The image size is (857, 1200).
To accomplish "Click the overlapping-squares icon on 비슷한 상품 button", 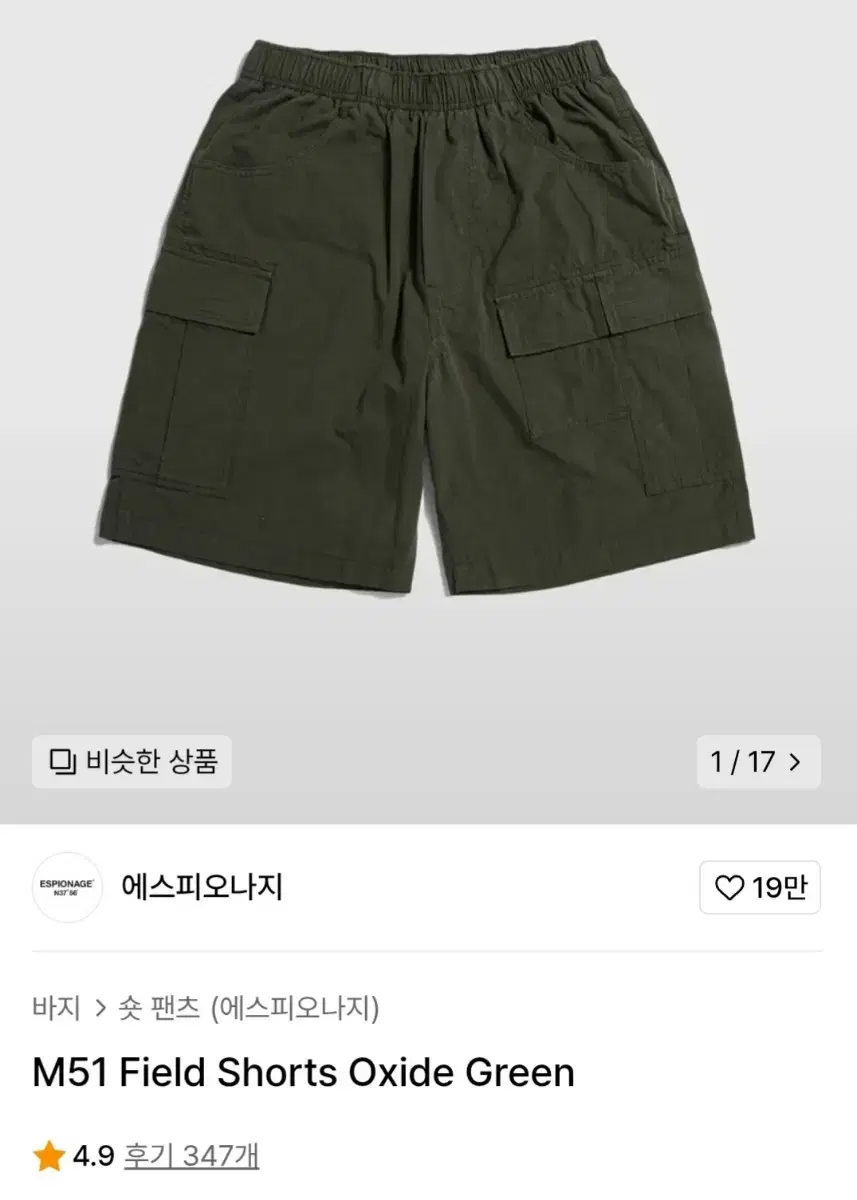I will (x=61, y=761).
